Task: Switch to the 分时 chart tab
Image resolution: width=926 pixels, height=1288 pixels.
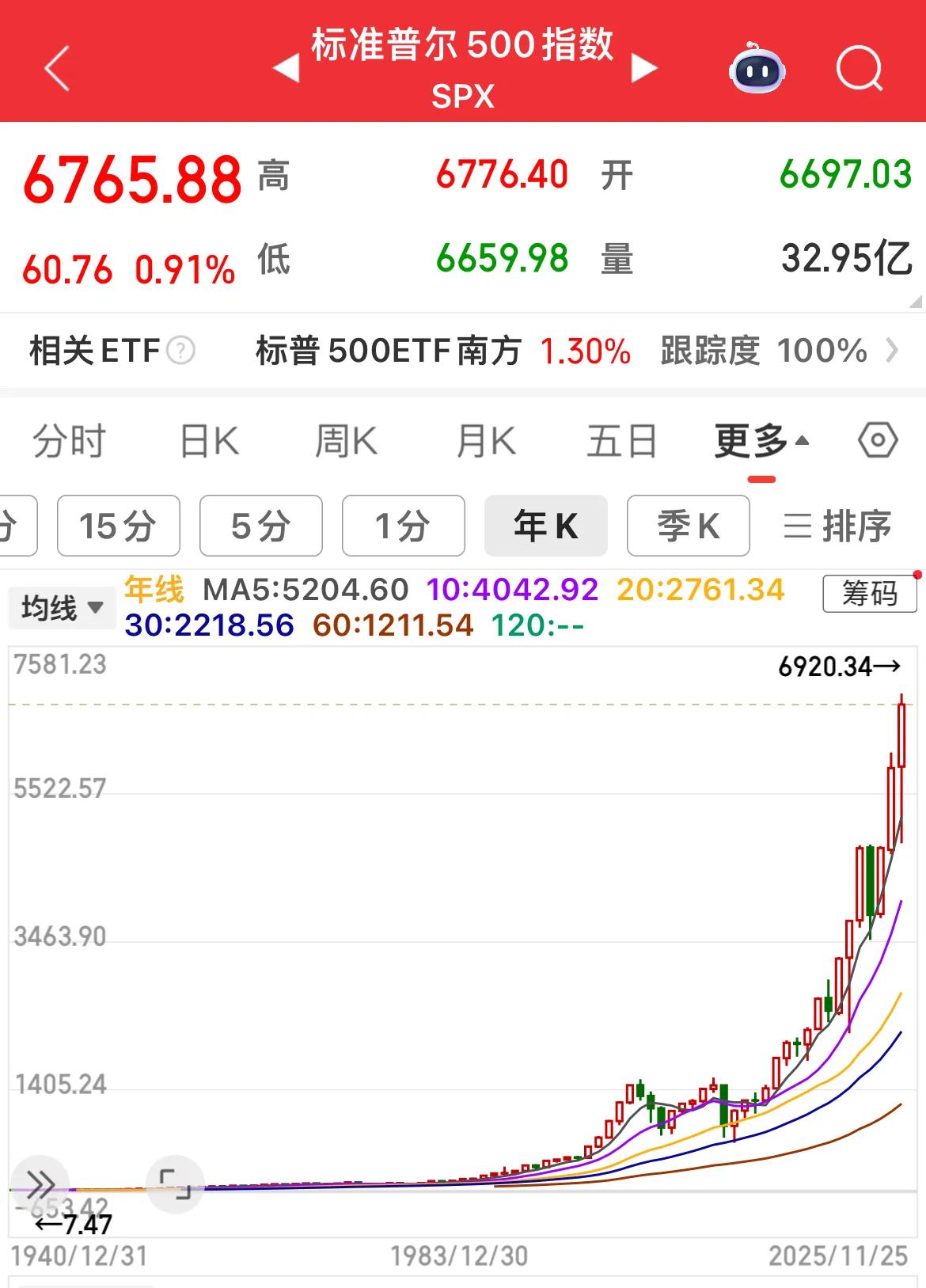Action: click(69, 441)
